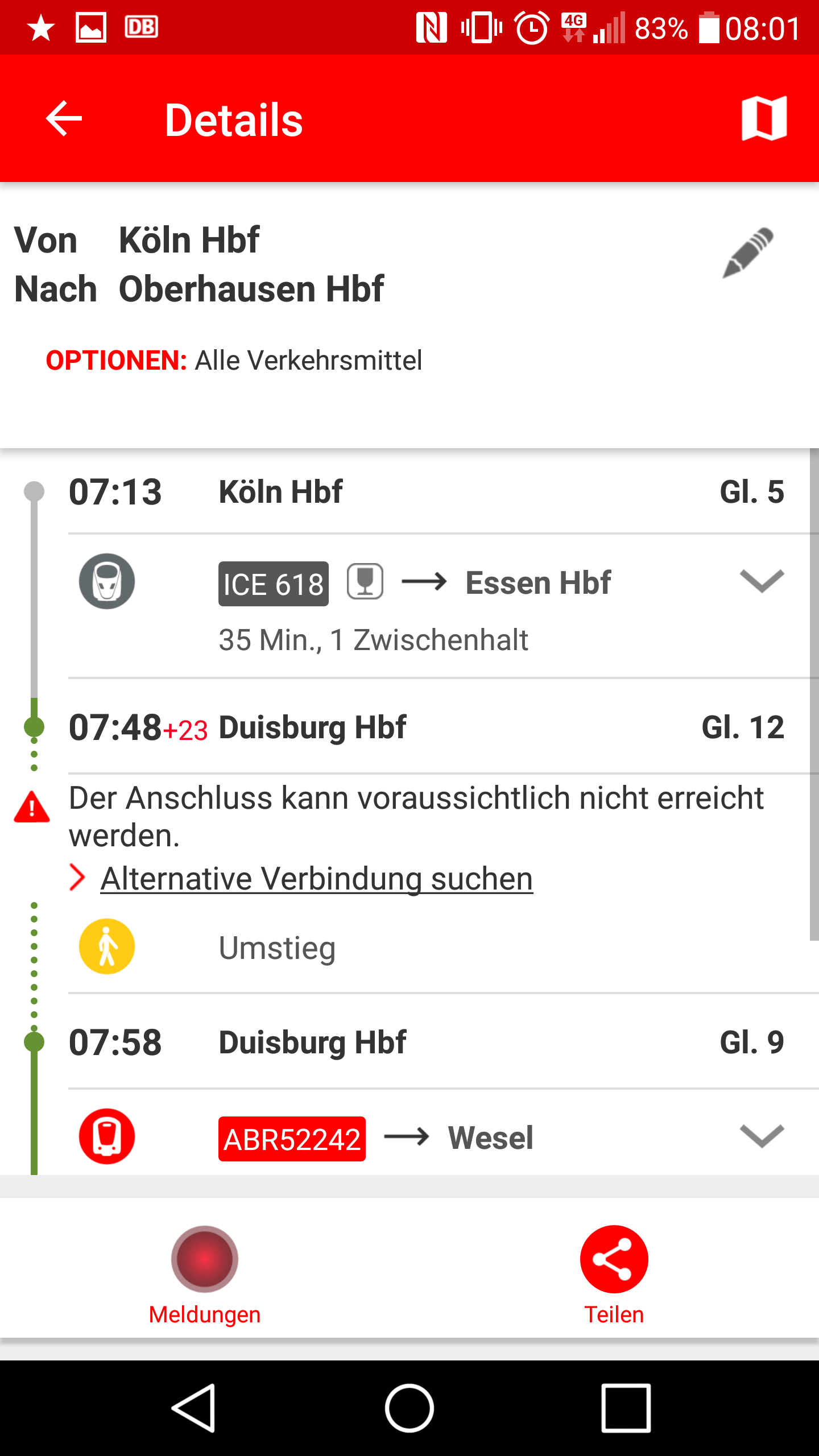Image resolution: width=819 pixels, height=1456 pixels.
Task: Go back using the top-left arrow
Action: pos(64,119)
